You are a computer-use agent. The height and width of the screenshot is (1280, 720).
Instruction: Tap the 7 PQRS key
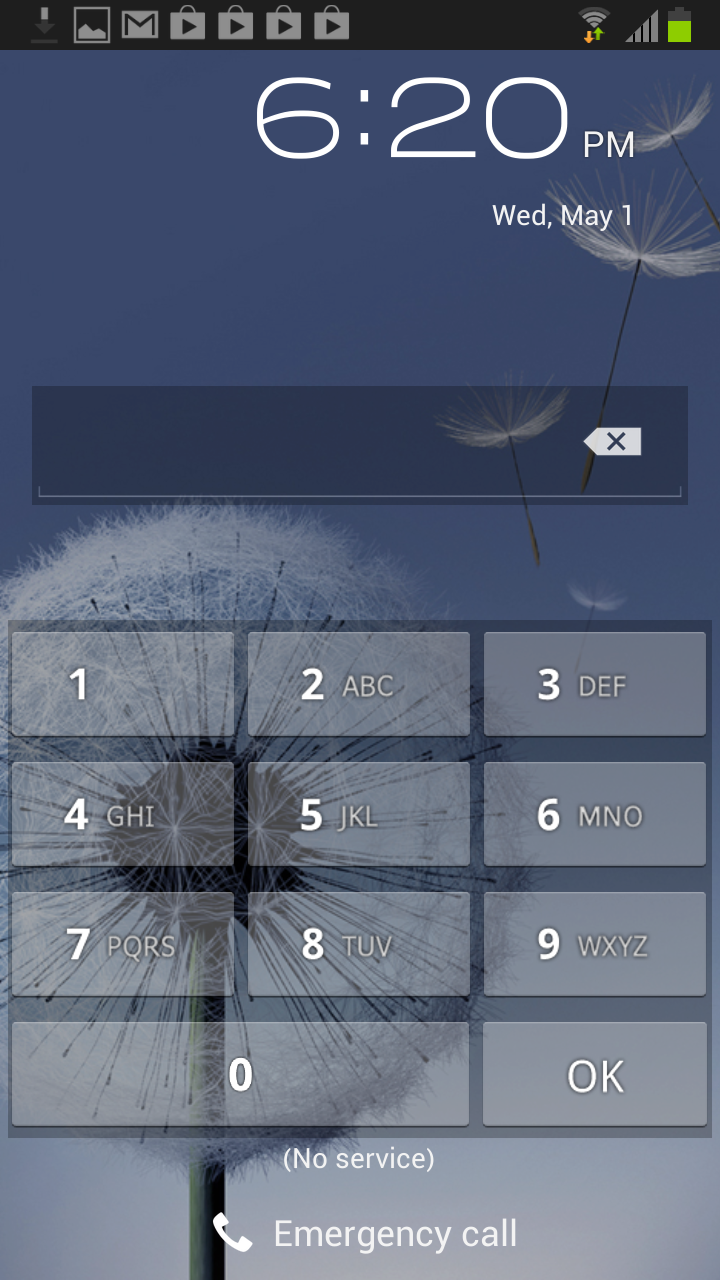tap(122, 944)
